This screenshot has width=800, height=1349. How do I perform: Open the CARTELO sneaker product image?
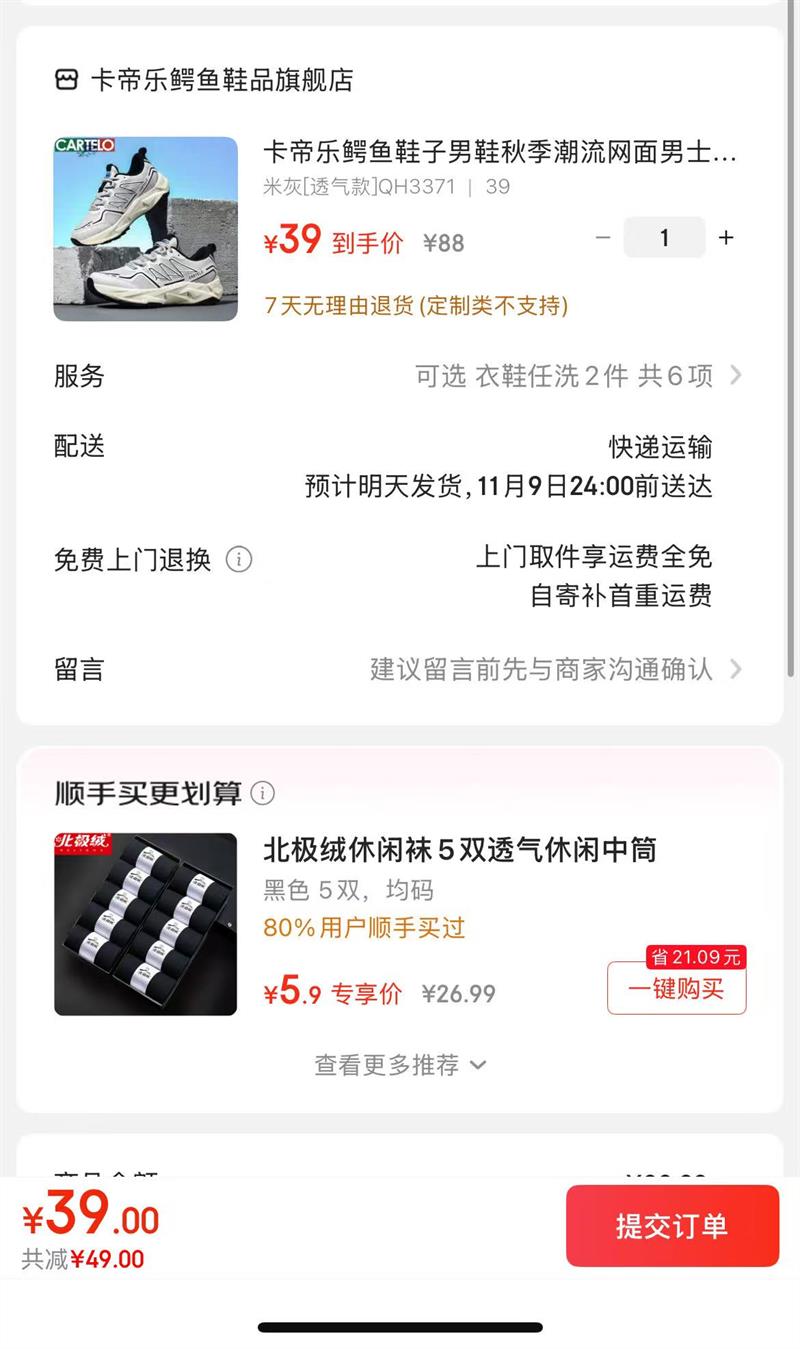click(146, 229)
